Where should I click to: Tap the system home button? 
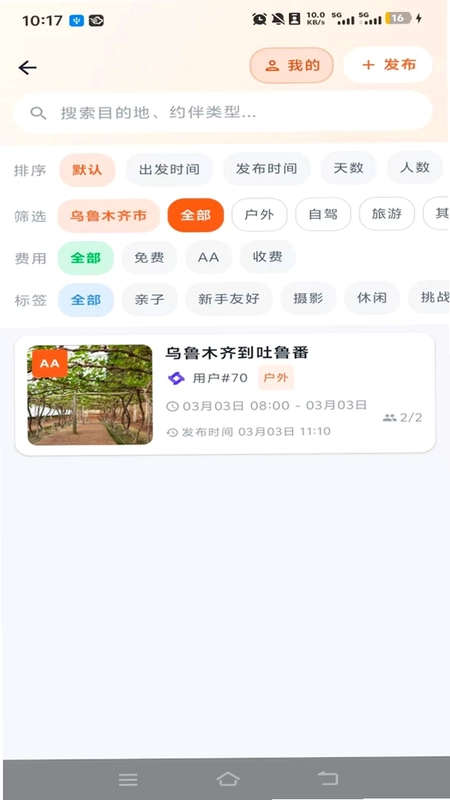pyautogui.click(x=228, y=779)
